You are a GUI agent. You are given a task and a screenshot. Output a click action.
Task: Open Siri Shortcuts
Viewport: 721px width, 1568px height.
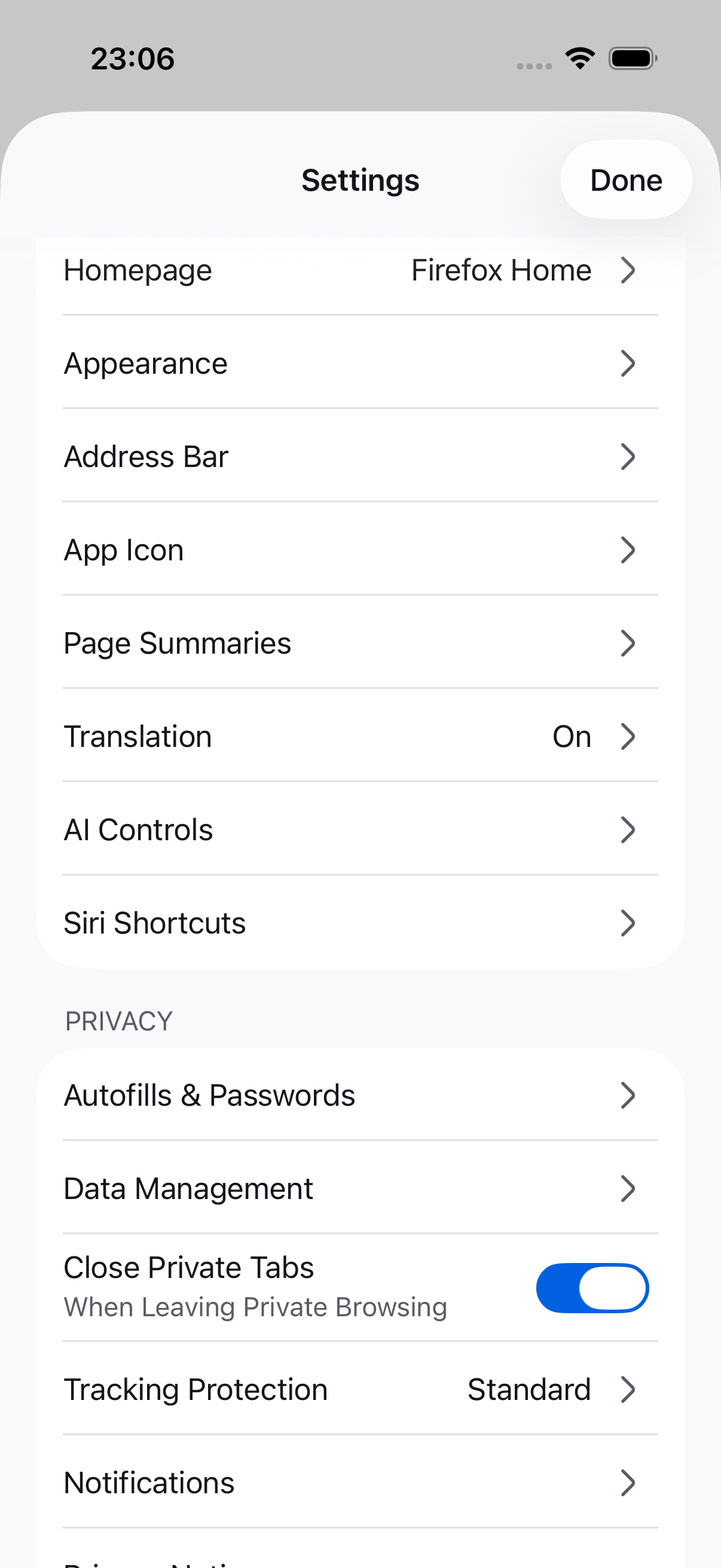[x=360, y=923]
